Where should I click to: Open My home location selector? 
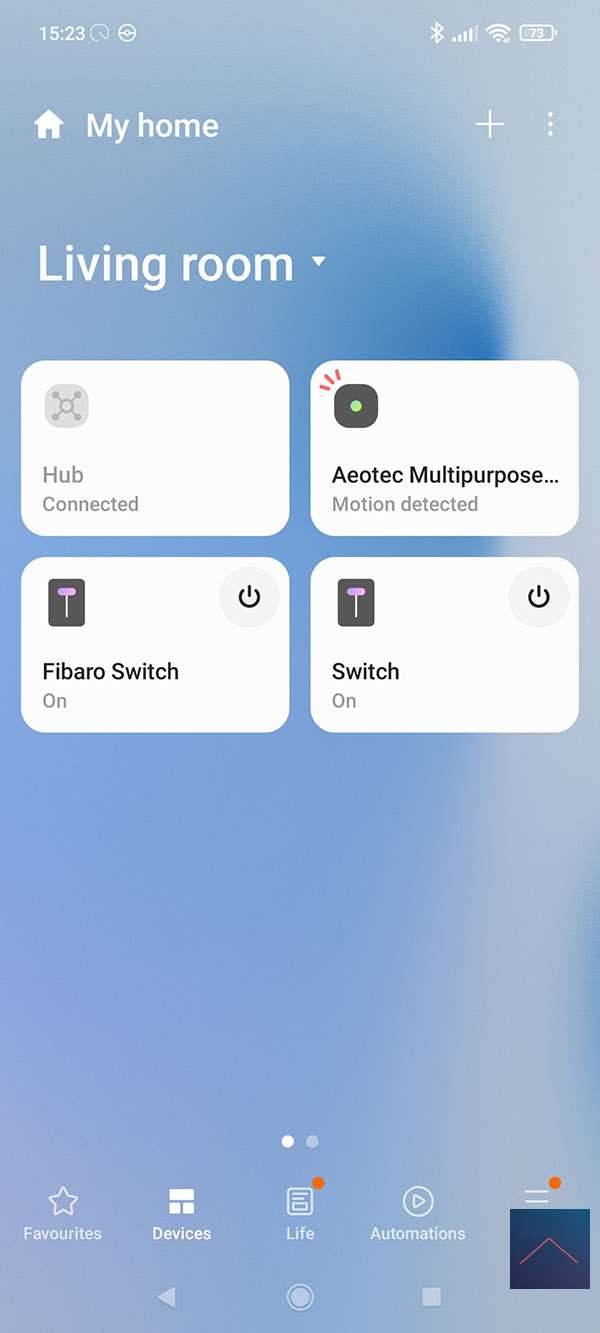[127, 126]
